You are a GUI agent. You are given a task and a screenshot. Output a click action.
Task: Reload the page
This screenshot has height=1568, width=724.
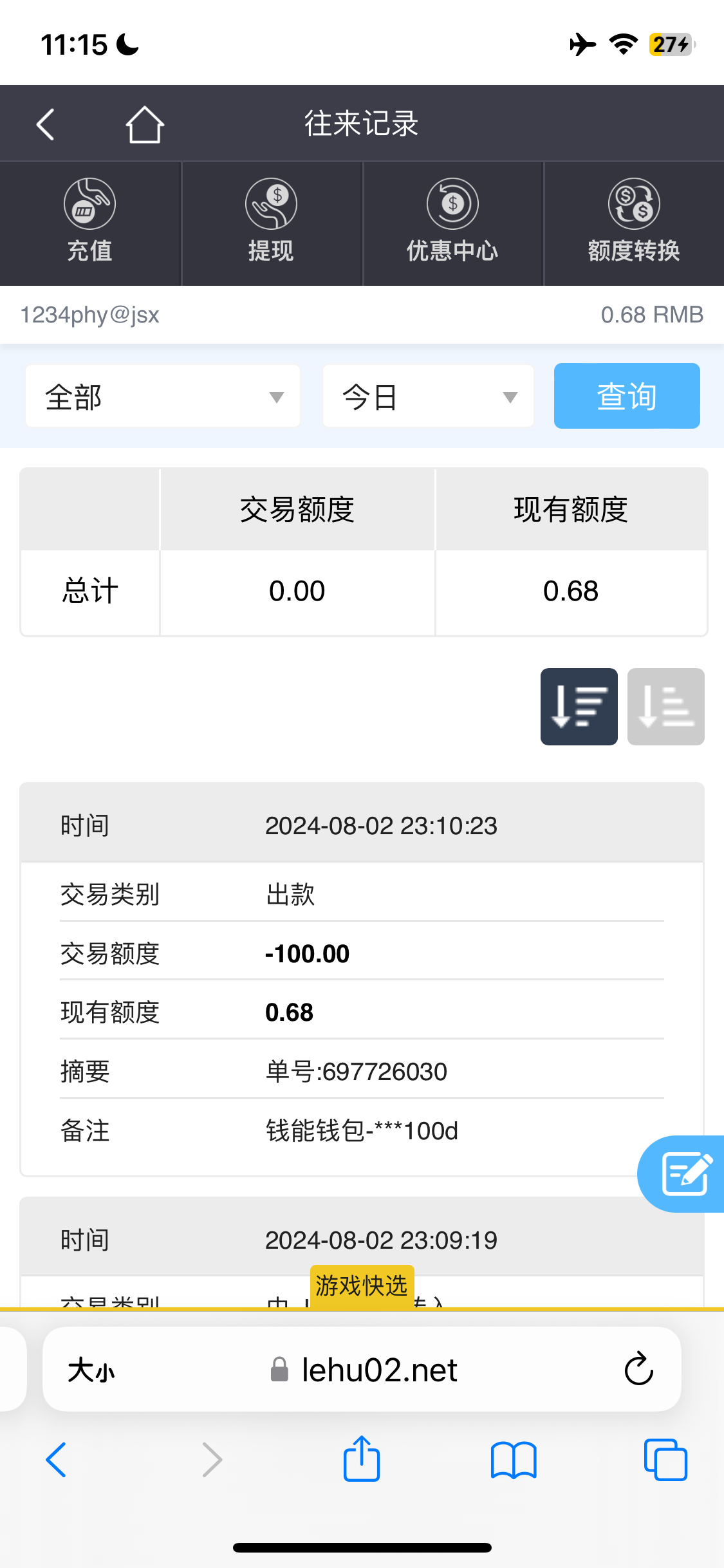(x=638, y=1369)
